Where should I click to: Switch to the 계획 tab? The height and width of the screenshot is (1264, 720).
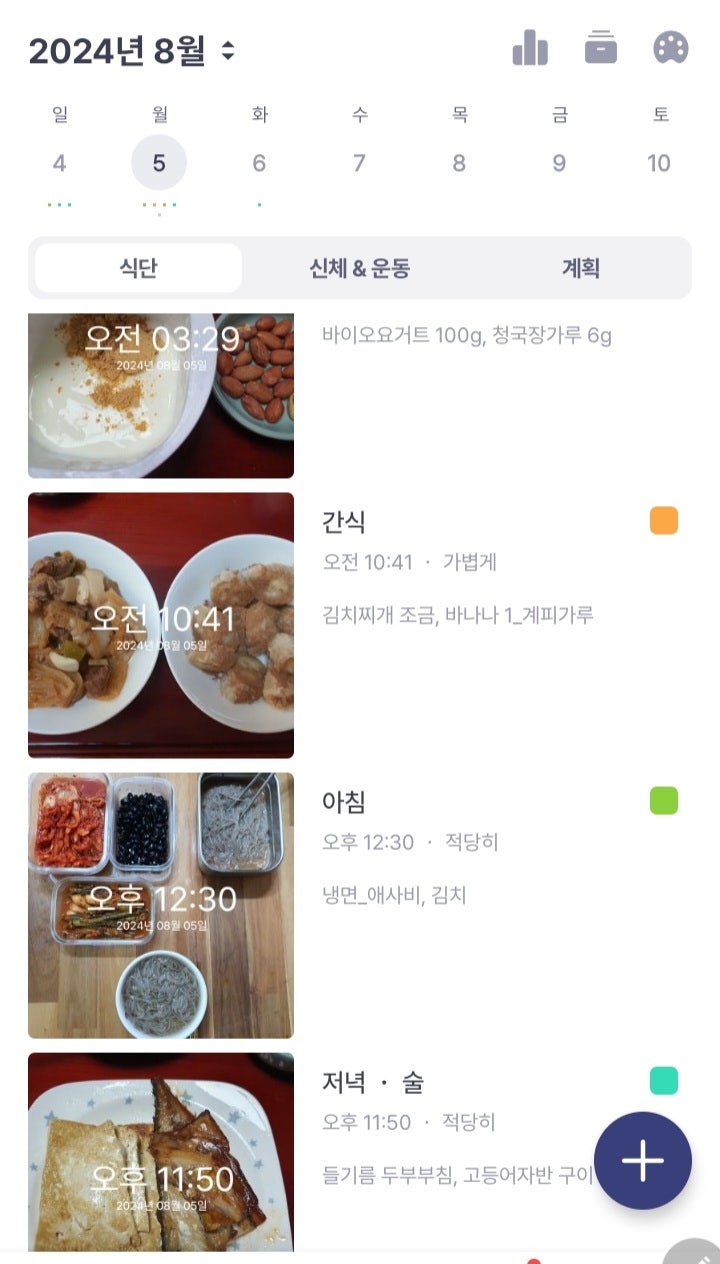point(580,268)
